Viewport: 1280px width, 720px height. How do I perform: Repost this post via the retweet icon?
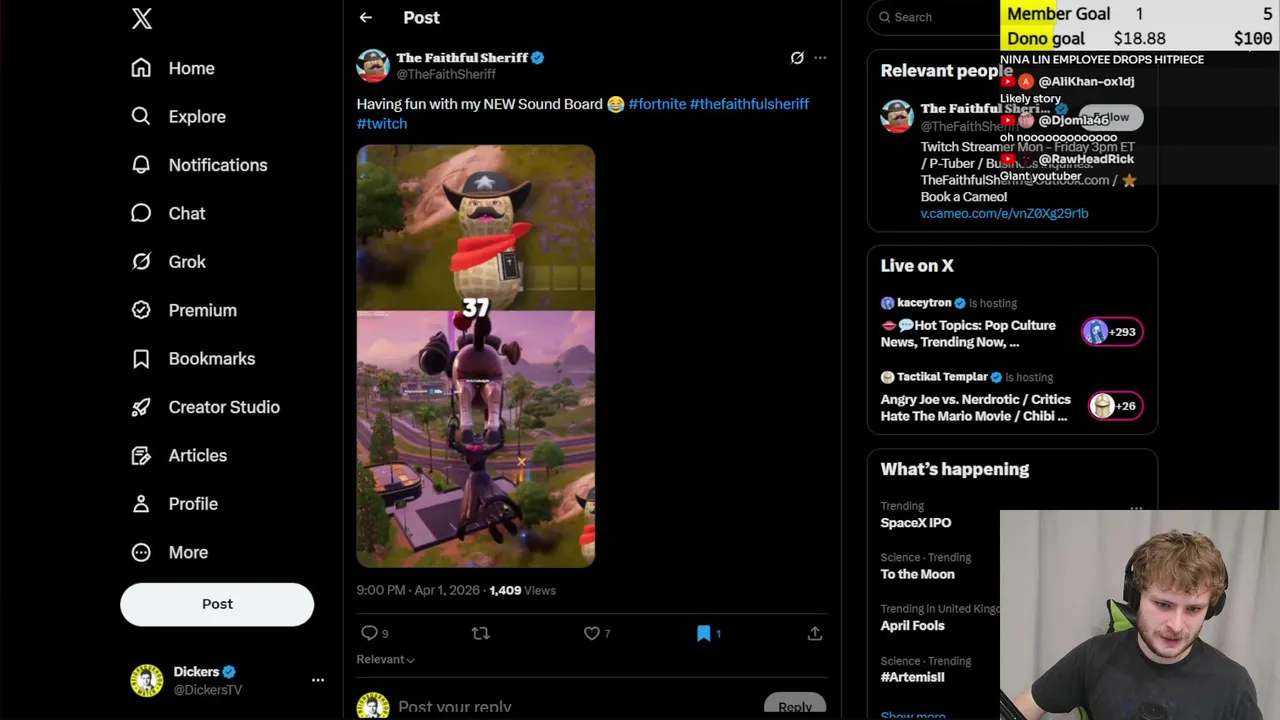481,633
